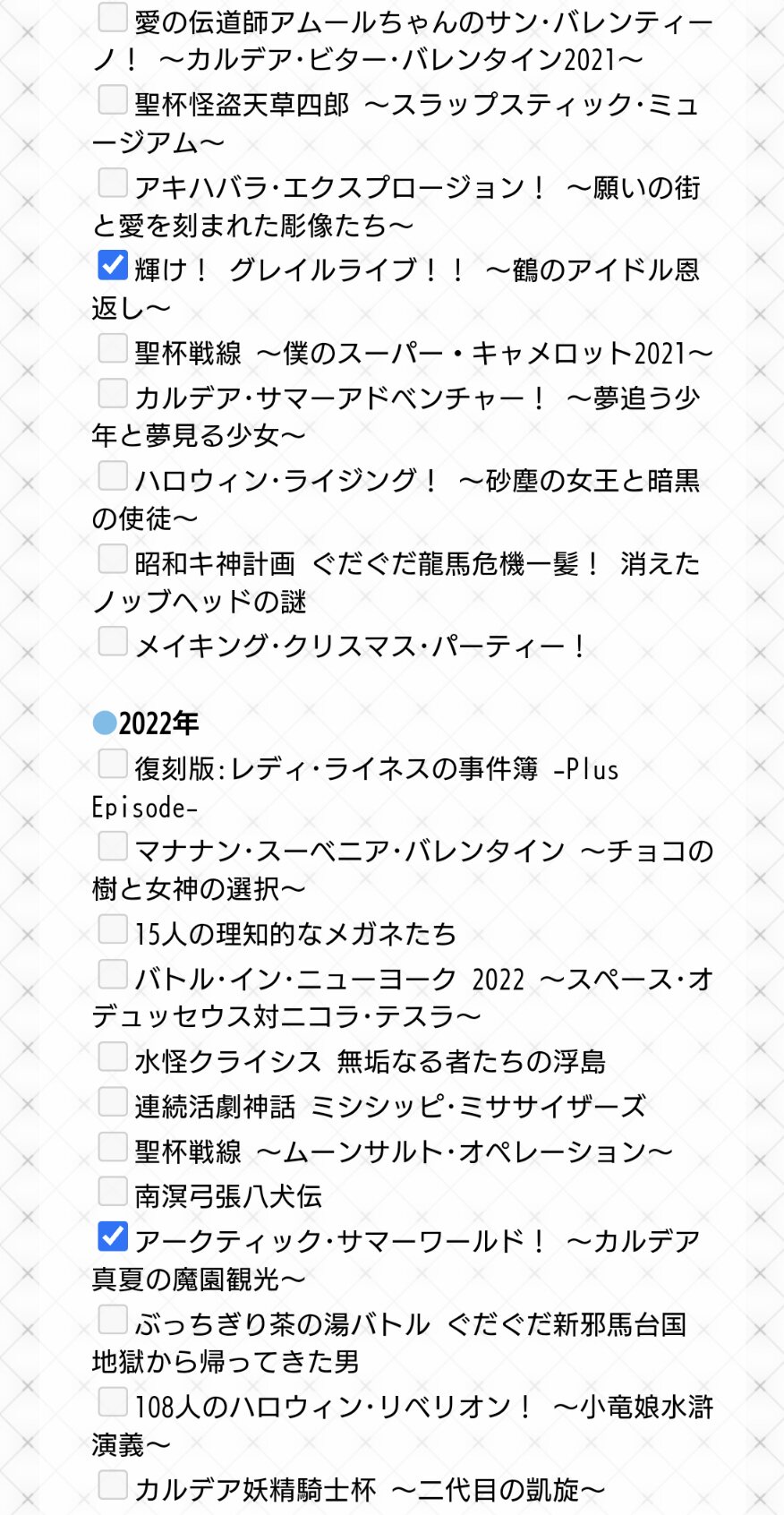Tick ぶっちぎり茶の湯バトル checkbox
Screen dimensions: 784x1515
pyautogui.click(x=112, y=1320)
